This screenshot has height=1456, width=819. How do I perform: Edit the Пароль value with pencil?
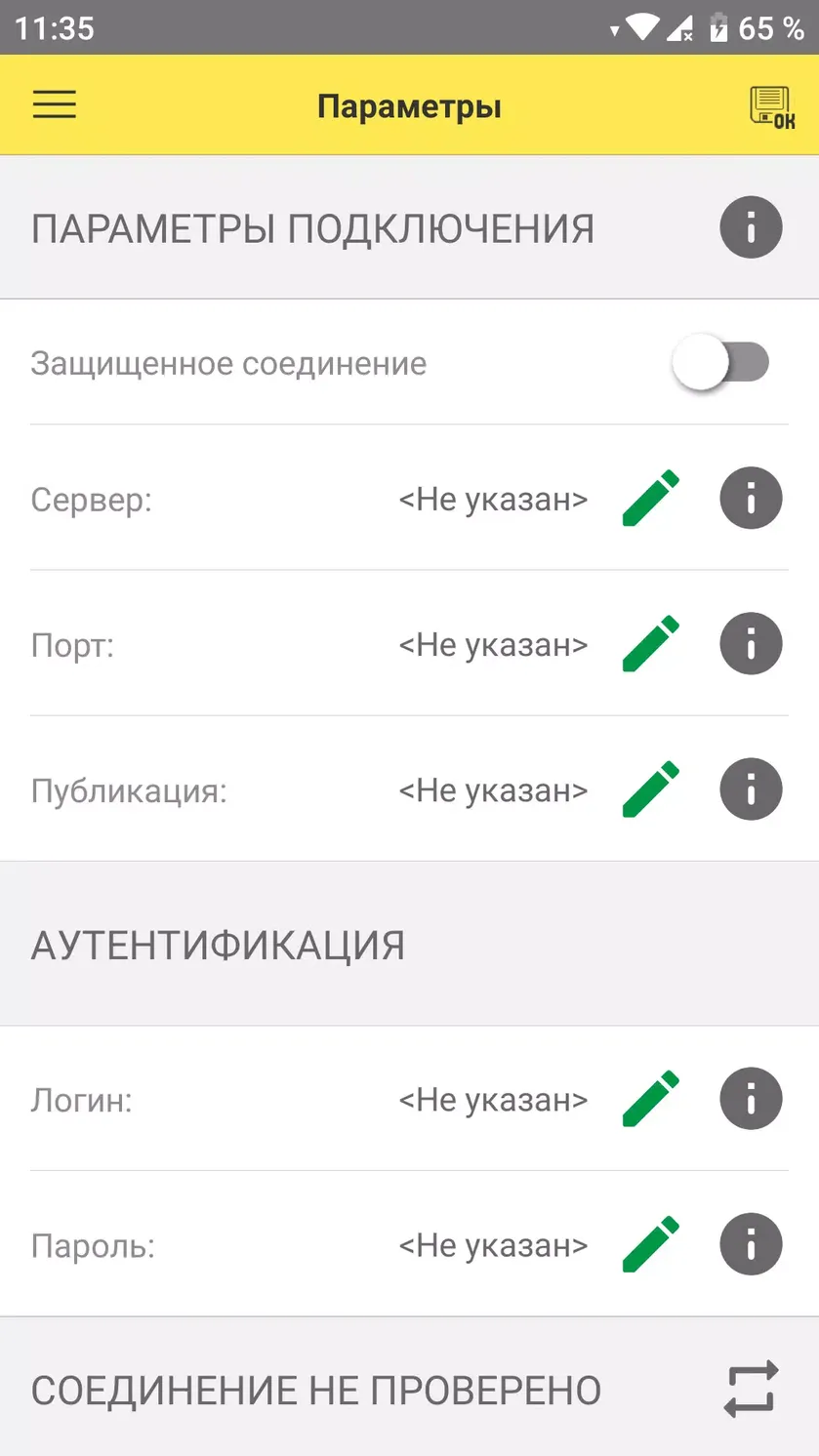coord(651,1244)
